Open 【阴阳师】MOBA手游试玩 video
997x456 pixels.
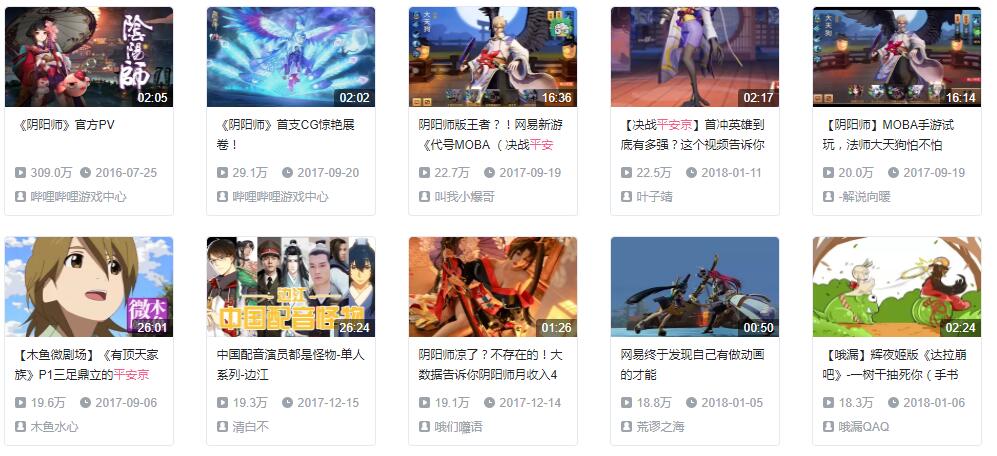click(896, 57)
